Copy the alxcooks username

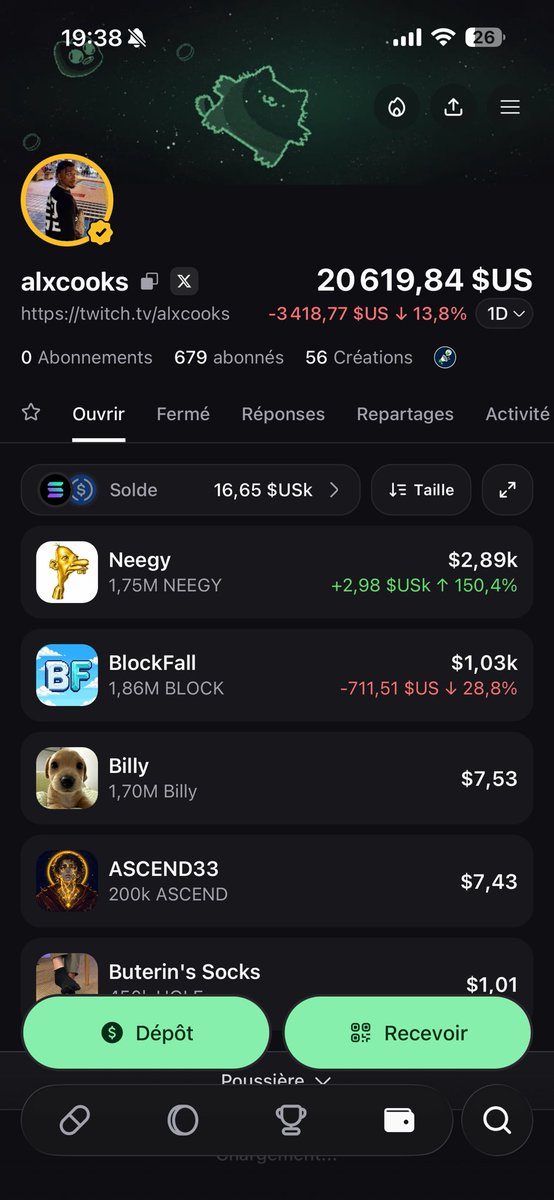[149, 282]
